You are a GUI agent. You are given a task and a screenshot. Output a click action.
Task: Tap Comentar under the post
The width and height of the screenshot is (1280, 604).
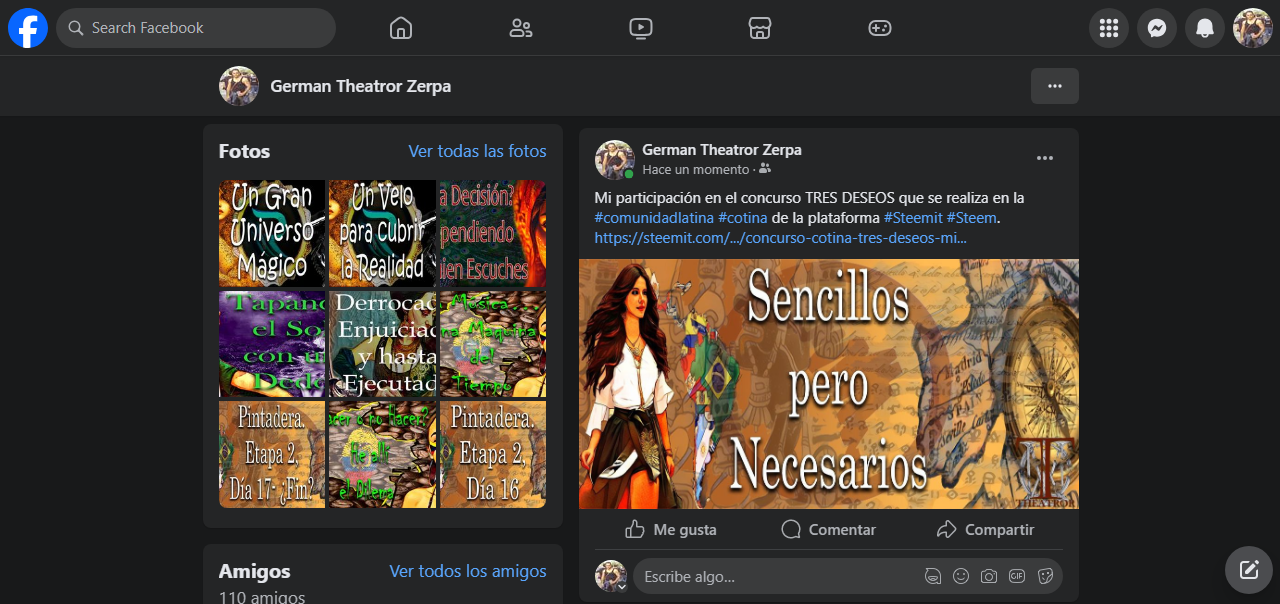click(x=829, y=529)
